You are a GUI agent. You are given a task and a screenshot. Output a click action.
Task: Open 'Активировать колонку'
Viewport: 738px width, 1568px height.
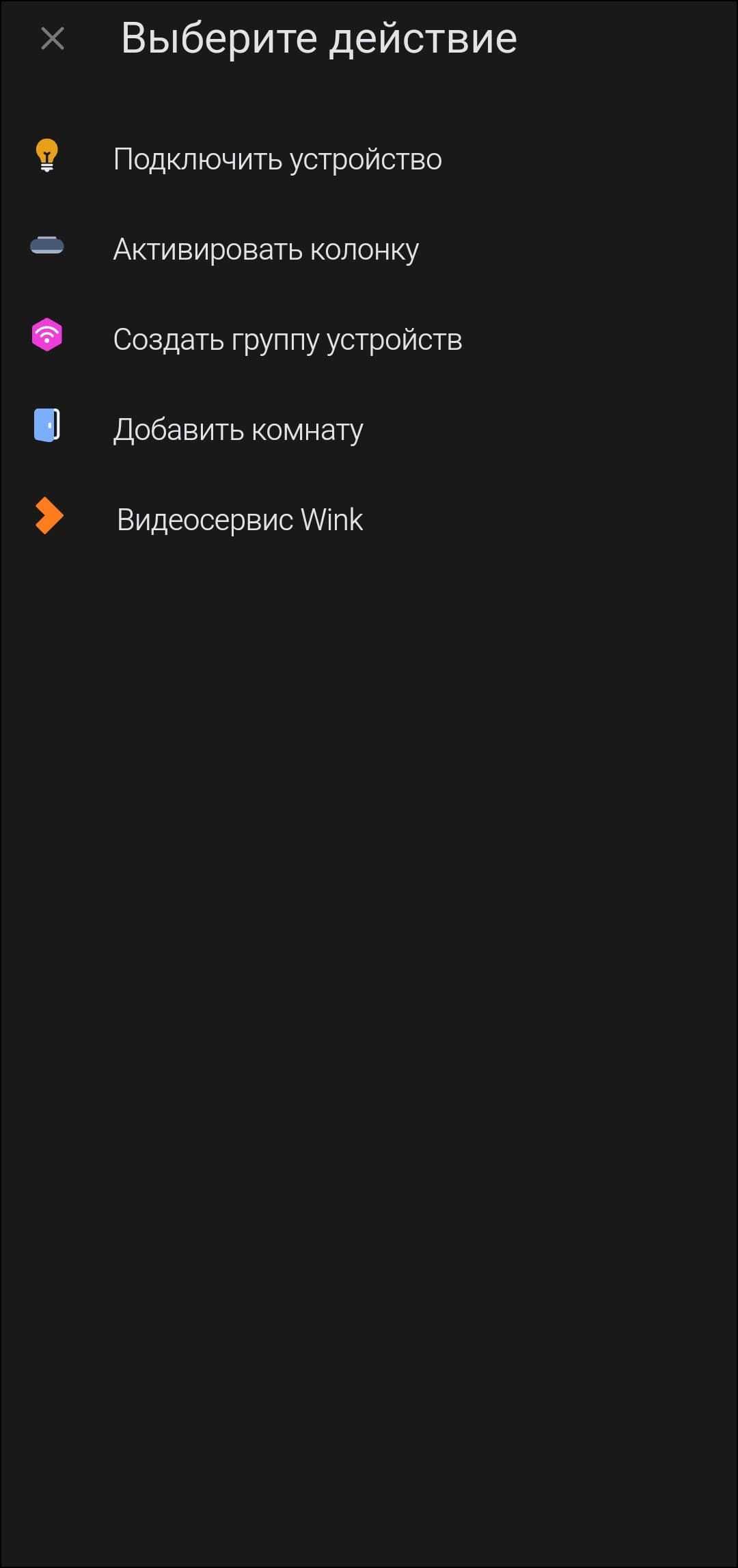pyautogui.click(x=265, y=249)
